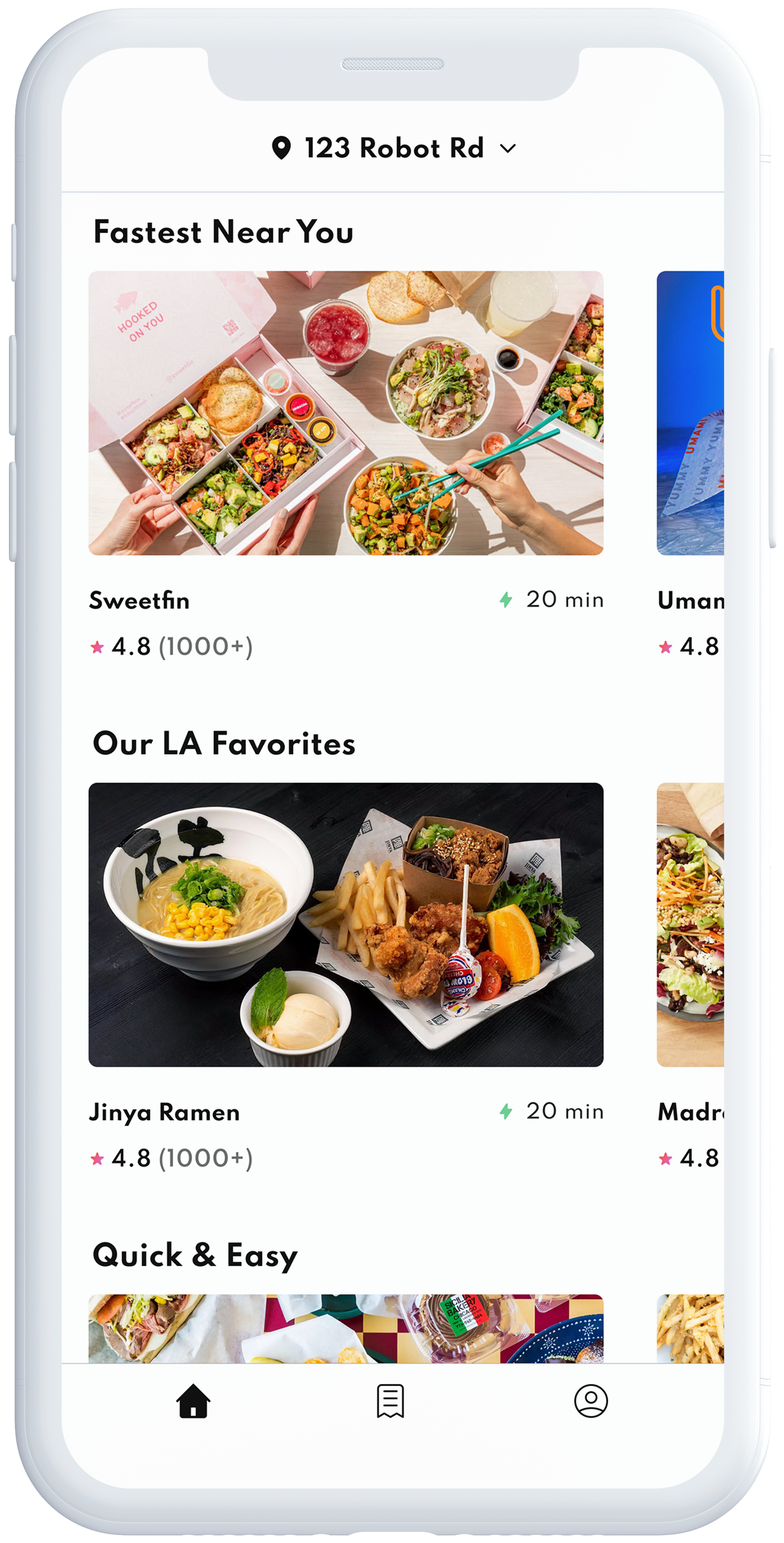
Task: Expand the 123 Robot Rd address dropdown
Action: (x=508, y=149)
